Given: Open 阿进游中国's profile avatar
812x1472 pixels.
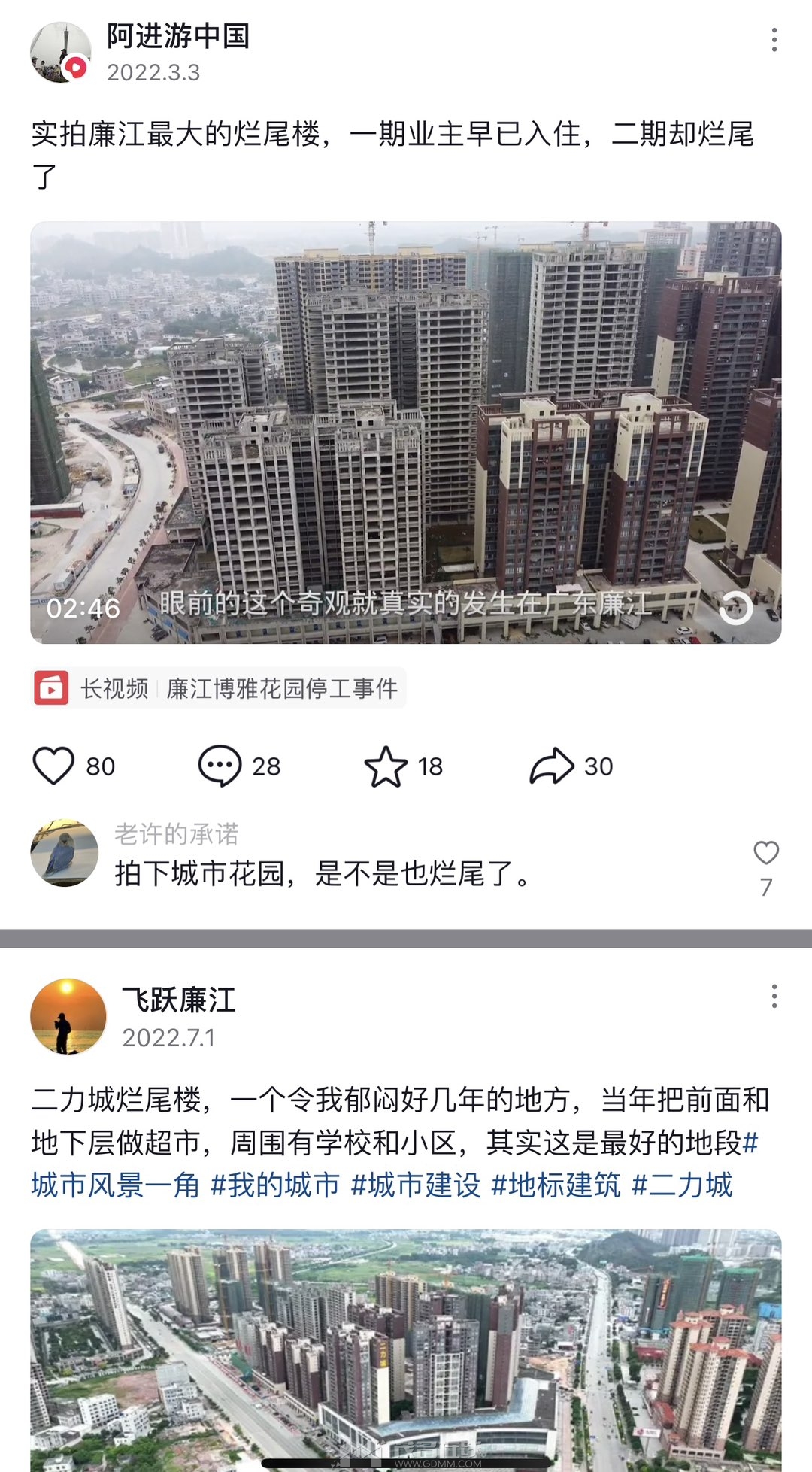Looking at the screenshot, I should (x=61, y=52).
